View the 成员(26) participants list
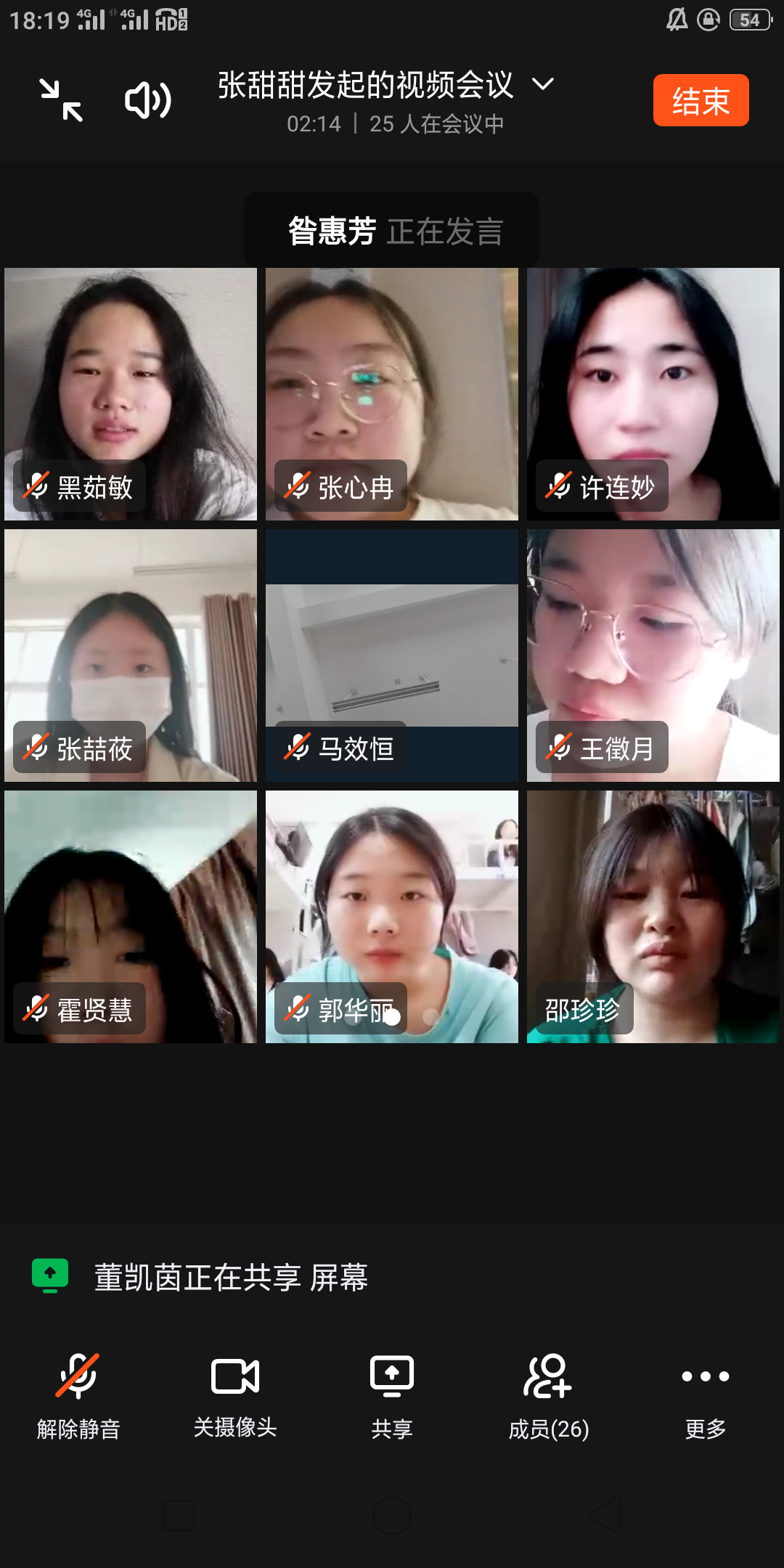 point(549,1395)
